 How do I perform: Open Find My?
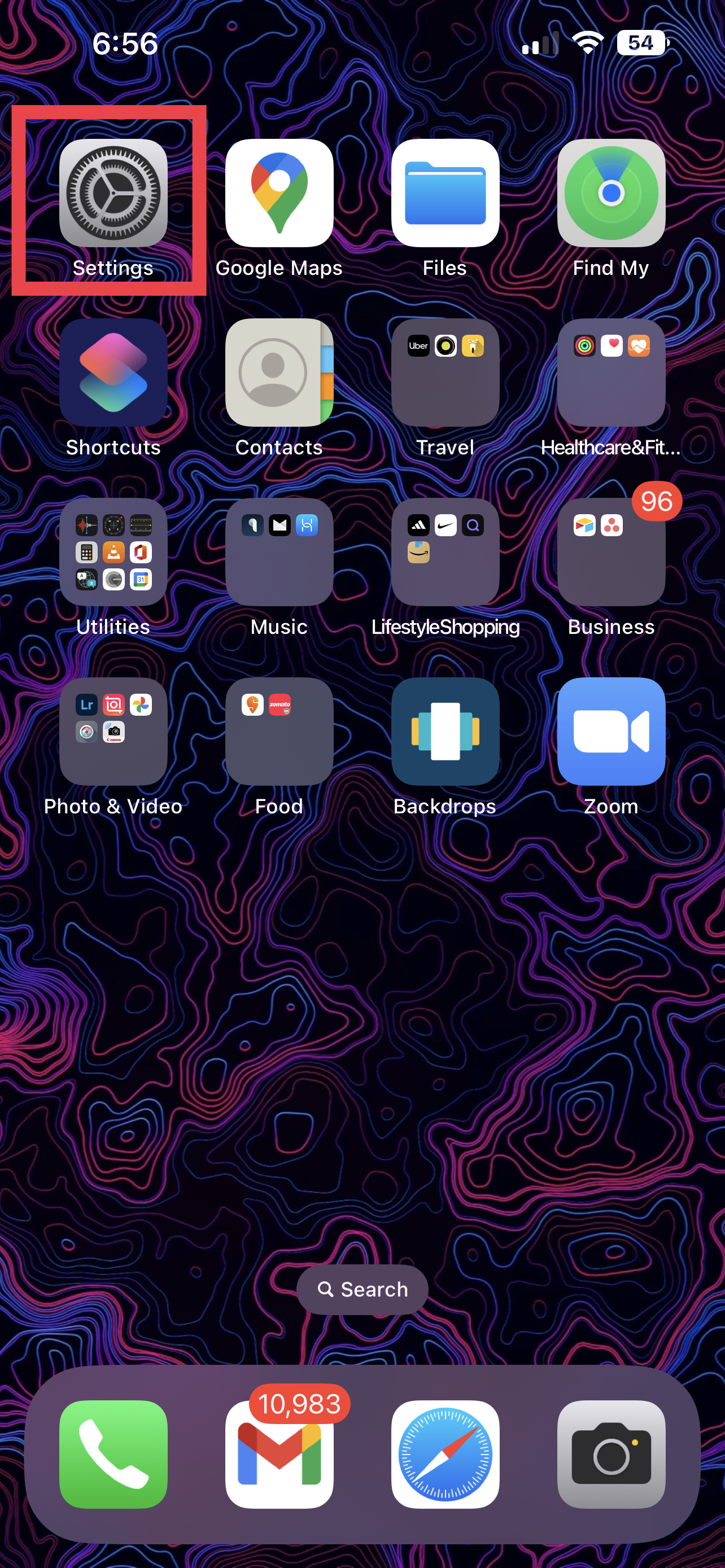pos(611,193)
